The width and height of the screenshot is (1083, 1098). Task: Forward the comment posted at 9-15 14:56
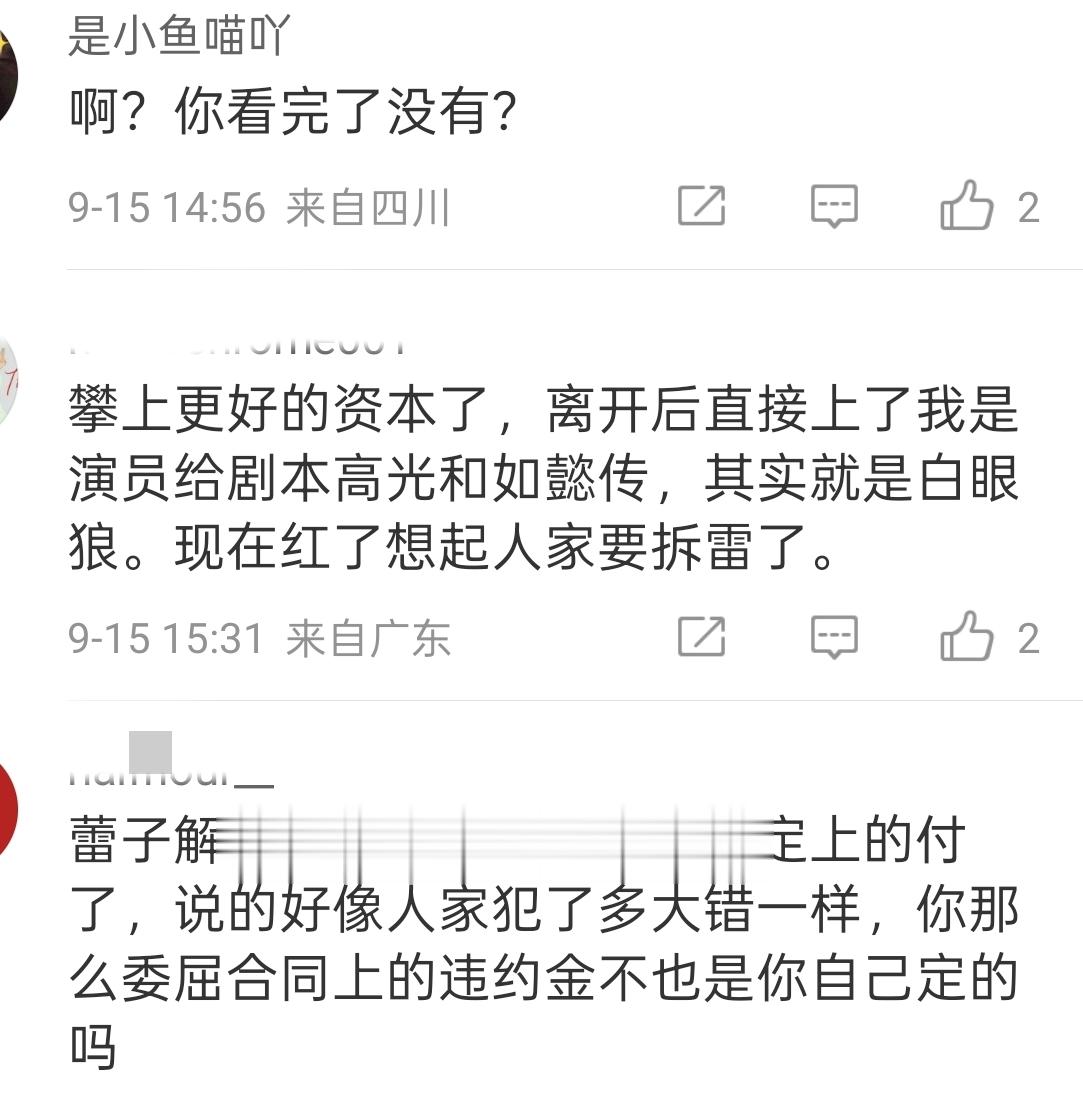[701, 206]
